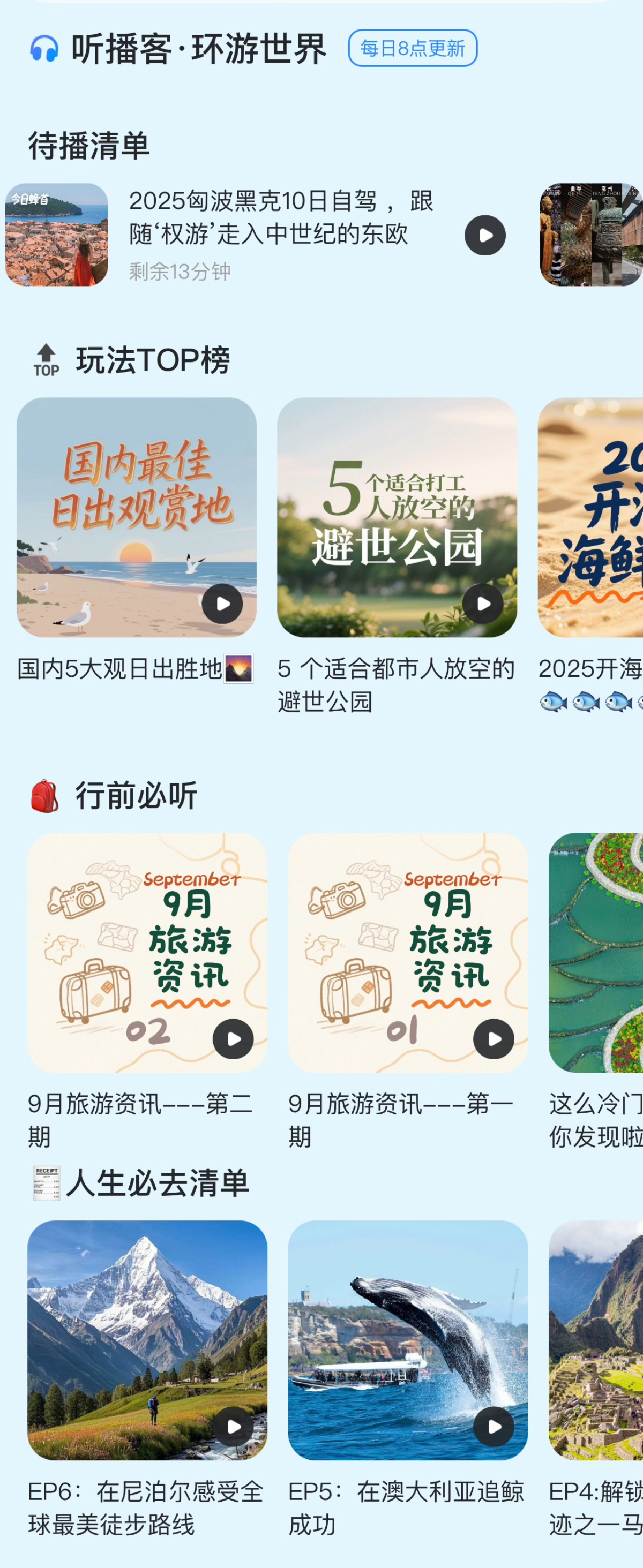Viewport: 643px width, 1568px height.
Task: Play EP6 在尼泊尔感受全球最美徒步路线
Action: [x=233, y=1427]
